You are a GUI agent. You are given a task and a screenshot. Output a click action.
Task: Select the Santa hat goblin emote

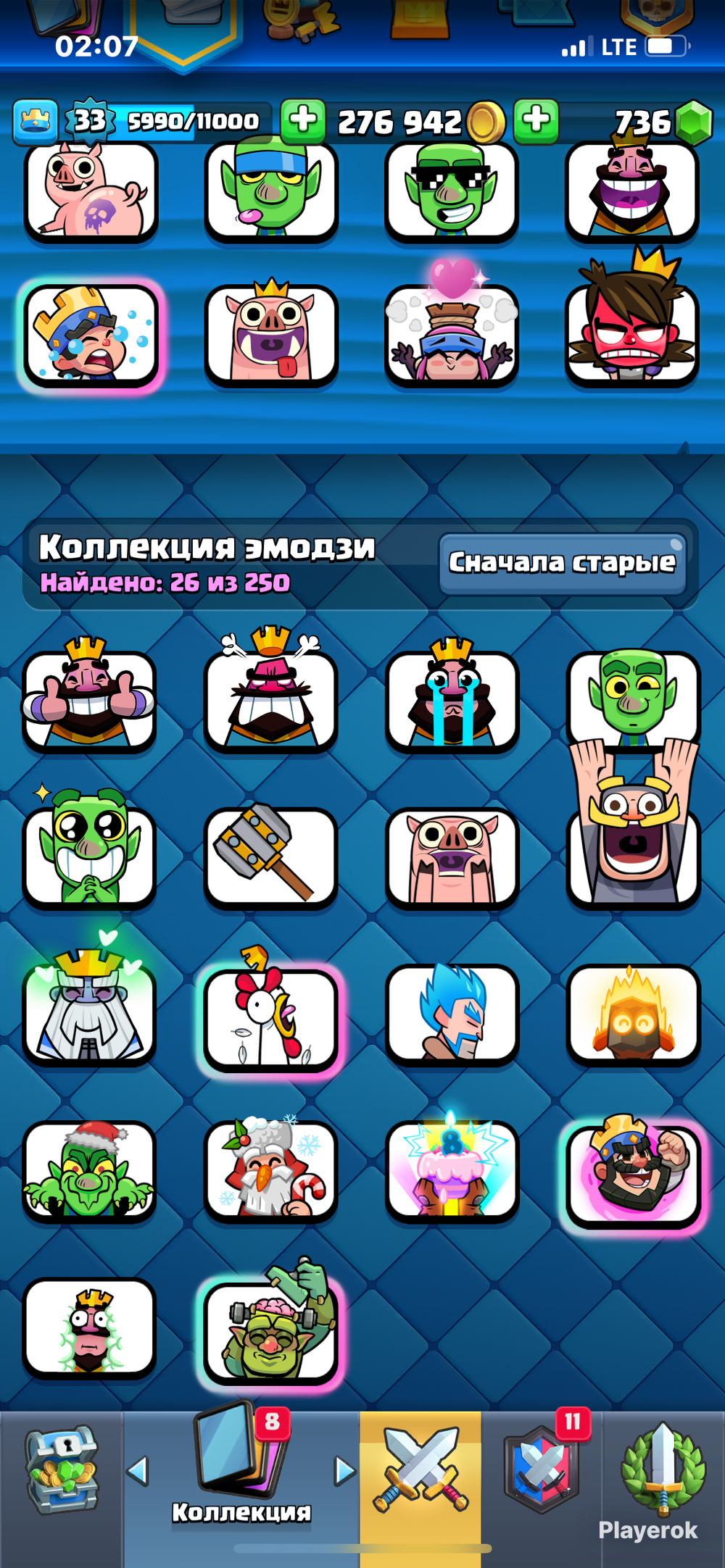pyautogui.click(x=89, y=1170)
